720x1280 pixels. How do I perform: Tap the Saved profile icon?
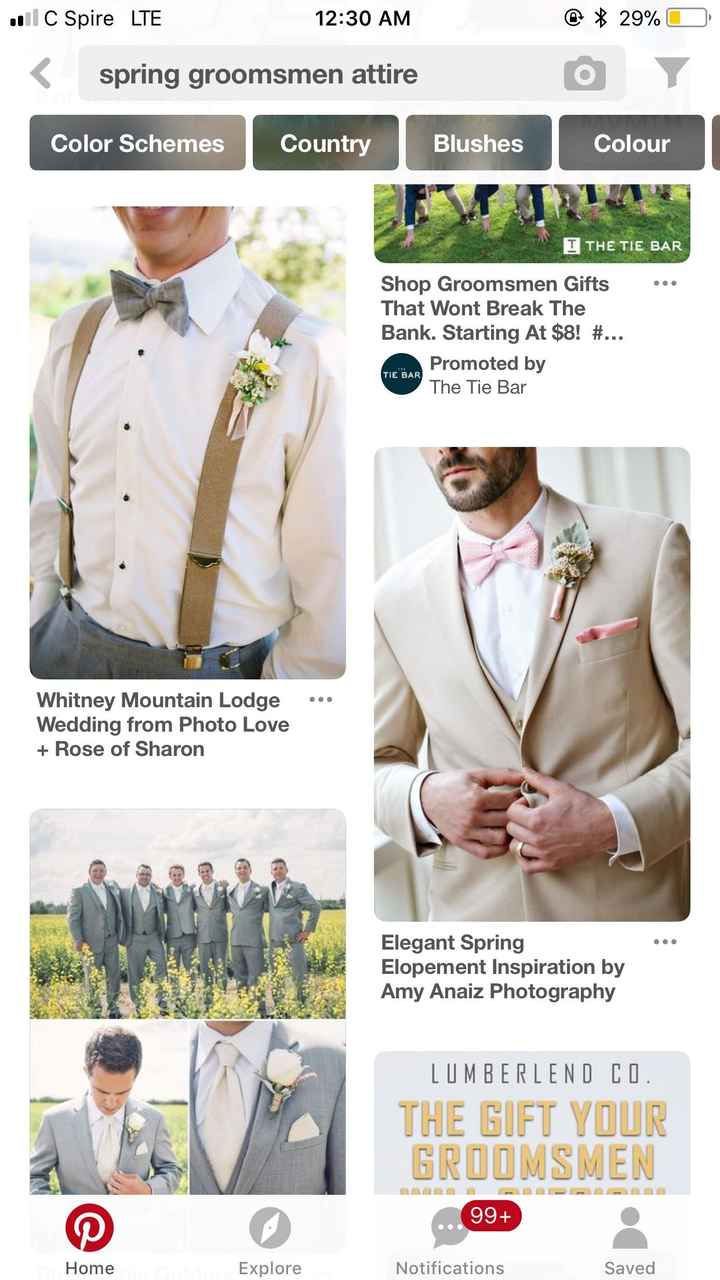tap(629, 1226)
